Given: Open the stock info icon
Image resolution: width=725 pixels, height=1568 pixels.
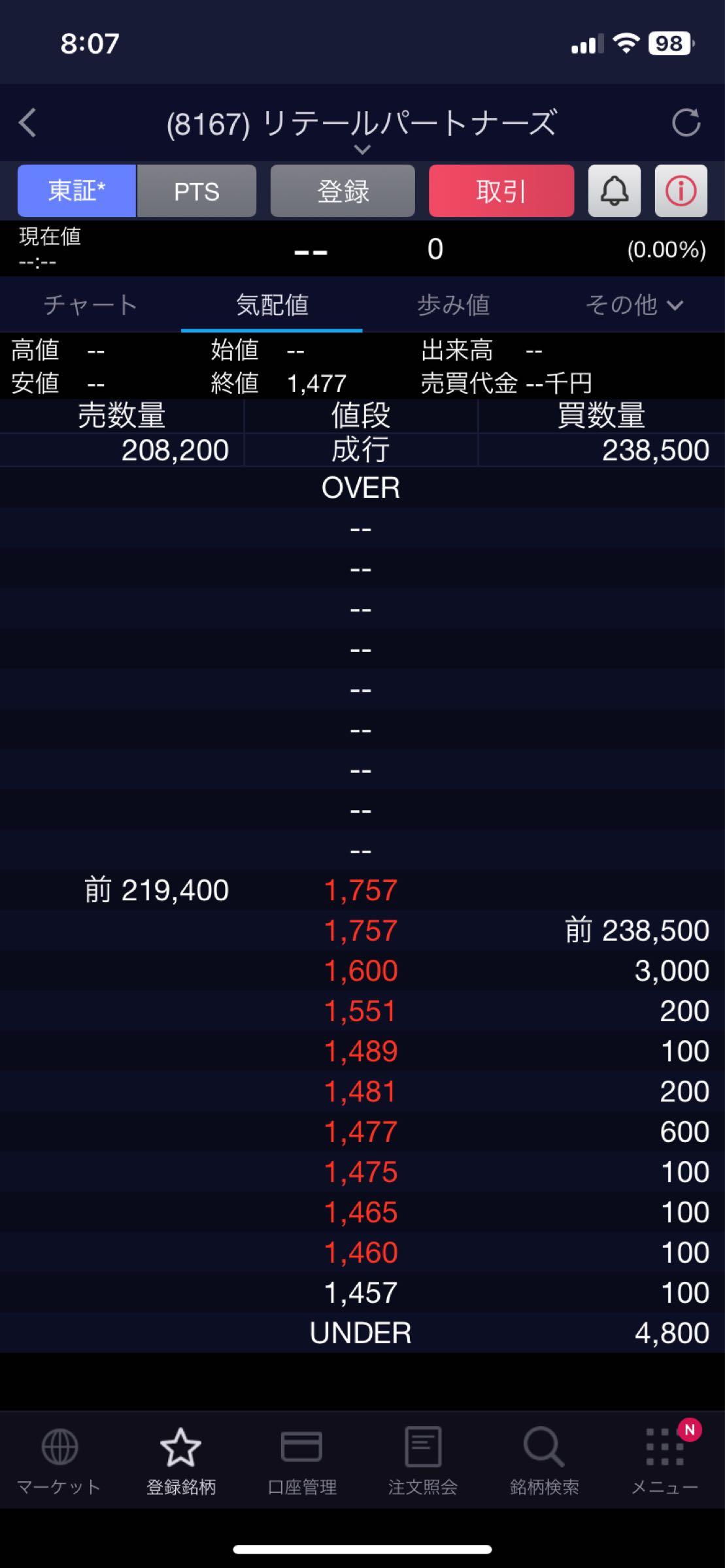Looking at the screenshot, I should click(x=681, y=191).
